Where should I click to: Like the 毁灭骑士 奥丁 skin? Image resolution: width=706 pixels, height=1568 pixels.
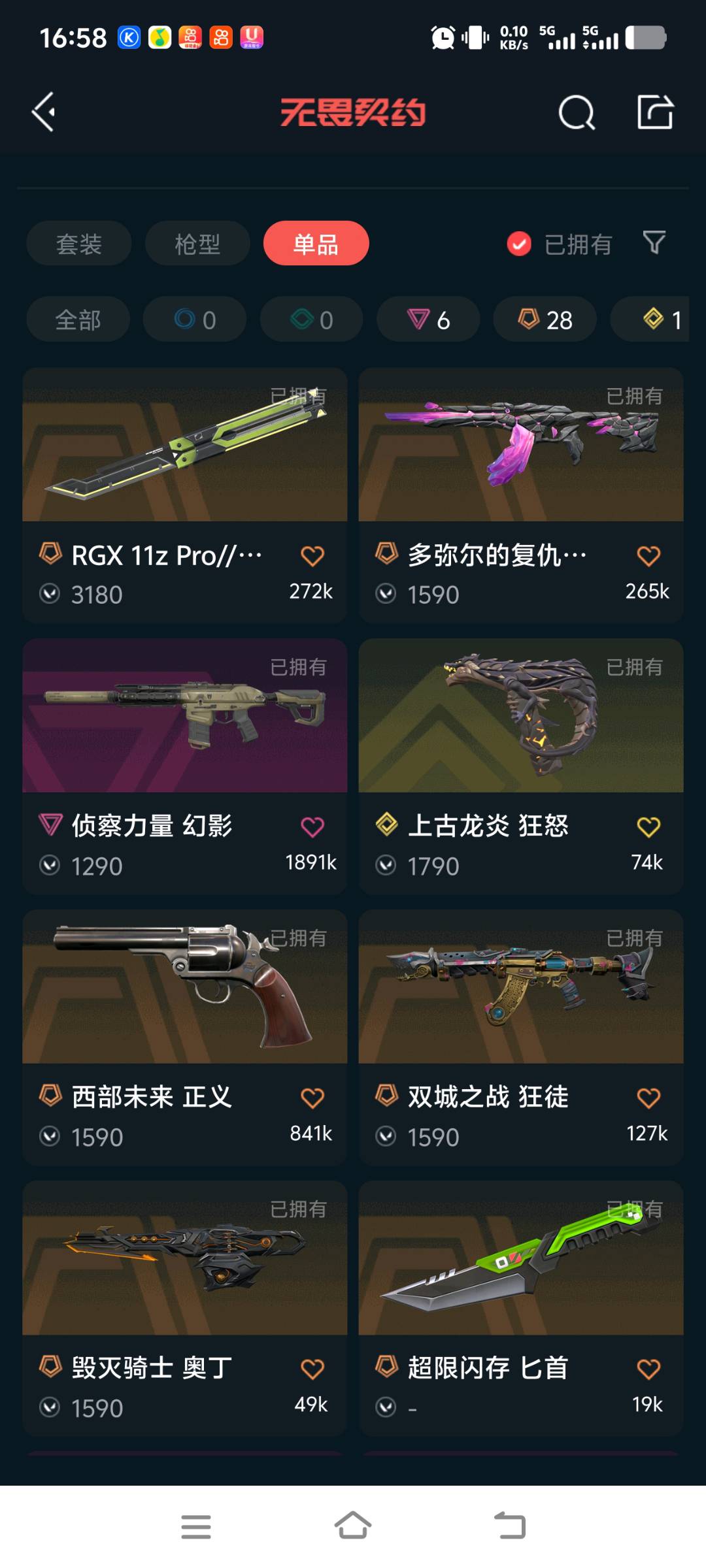pyautogui.click(x=312, y=1369)
